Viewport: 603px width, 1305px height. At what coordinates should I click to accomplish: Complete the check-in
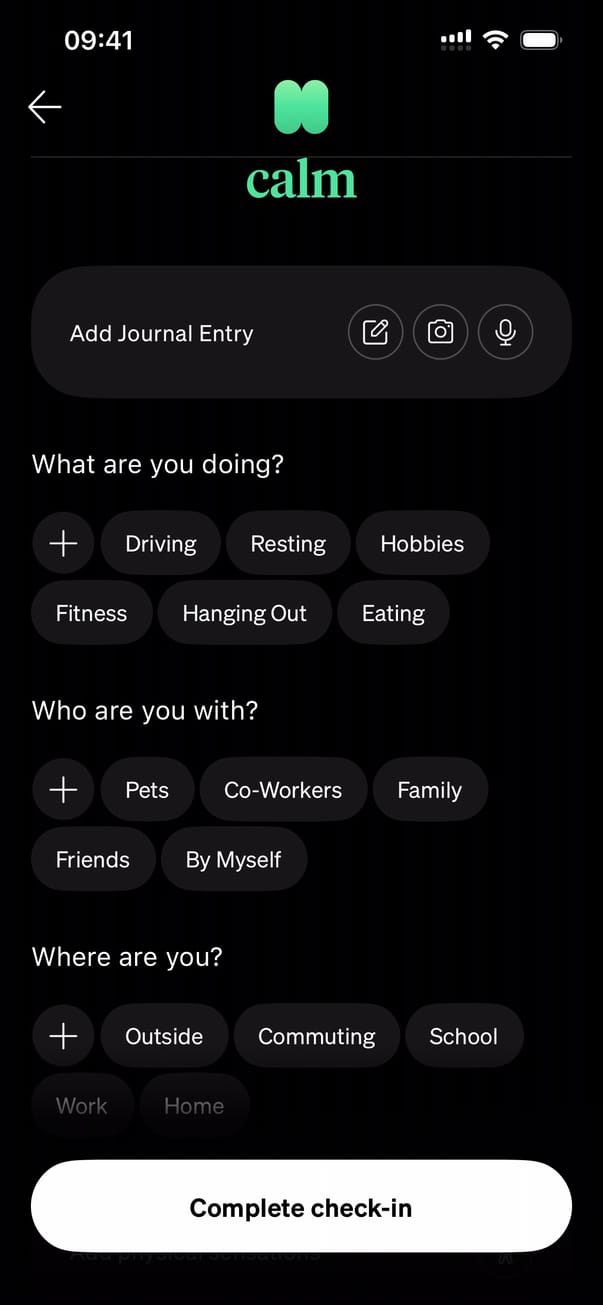301,1207
